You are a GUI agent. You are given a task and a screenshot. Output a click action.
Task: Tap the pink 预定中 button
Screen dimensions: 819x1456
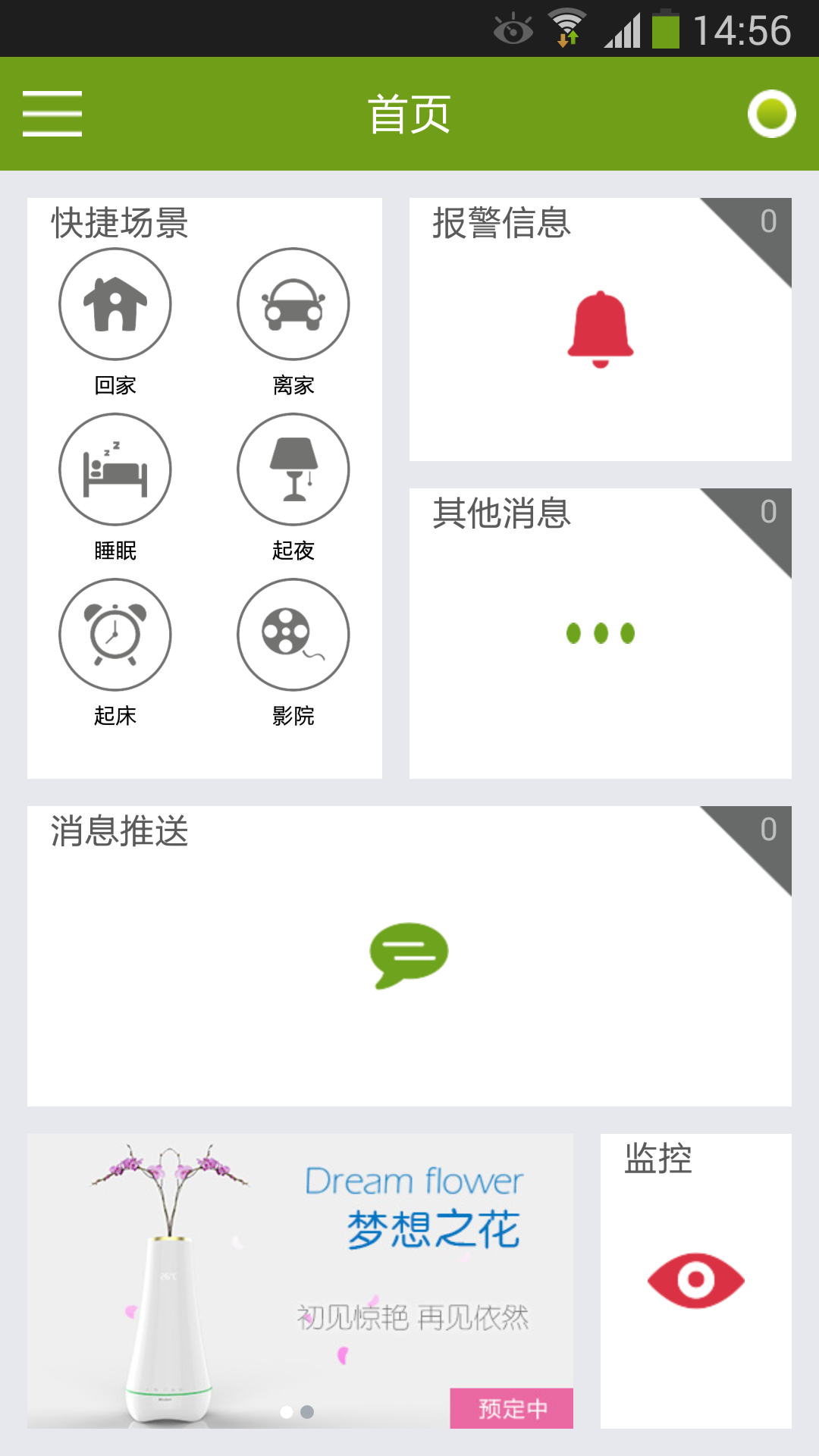(x=512, y=1408)
